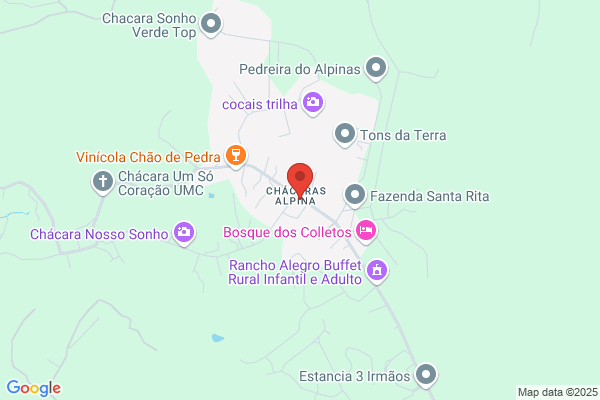Viewport: 600px width, 400px height.
Task: Select the Fazenda Santa Rita marker
Action: [355, 196]
